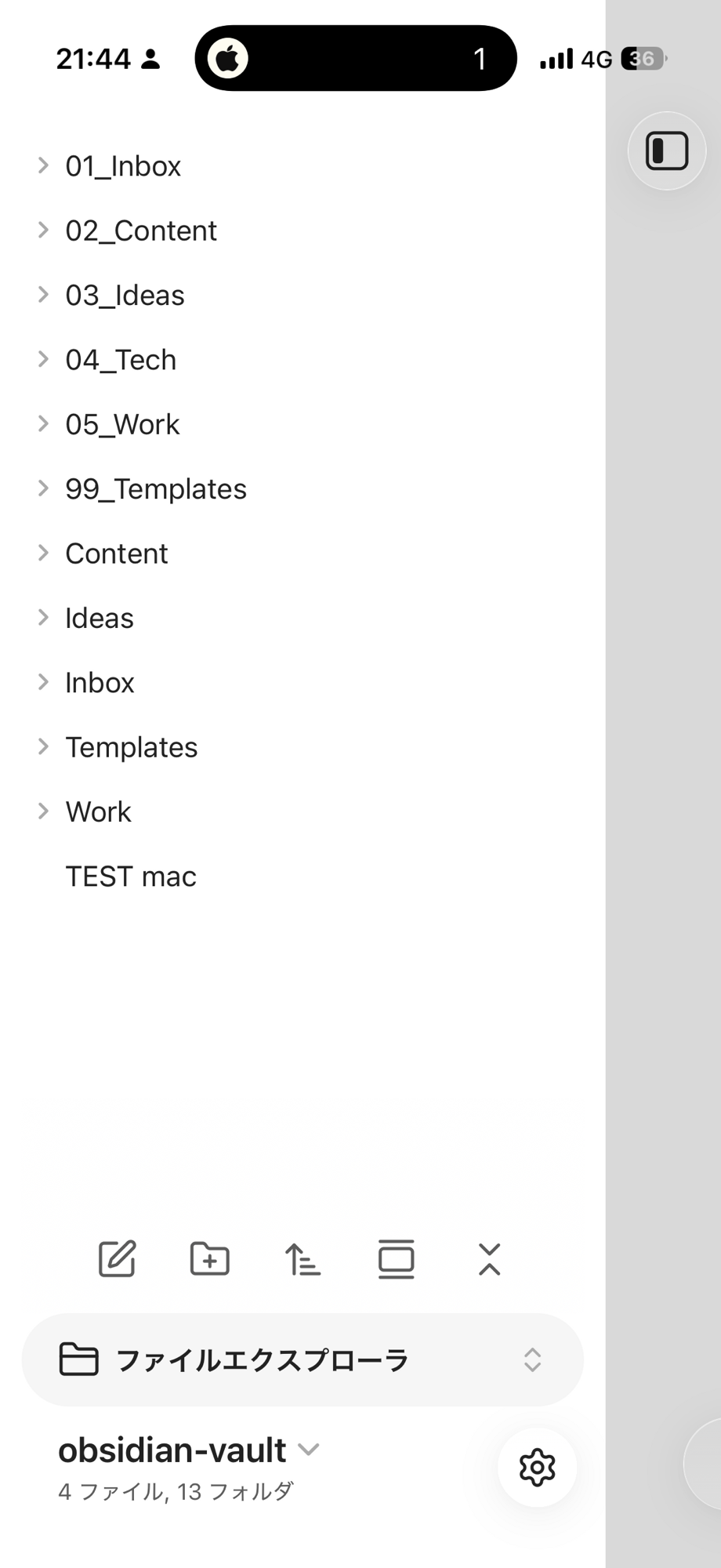721x1568 pixels.
Task: Open settings with the gear icon
Action: point(537,1467)
